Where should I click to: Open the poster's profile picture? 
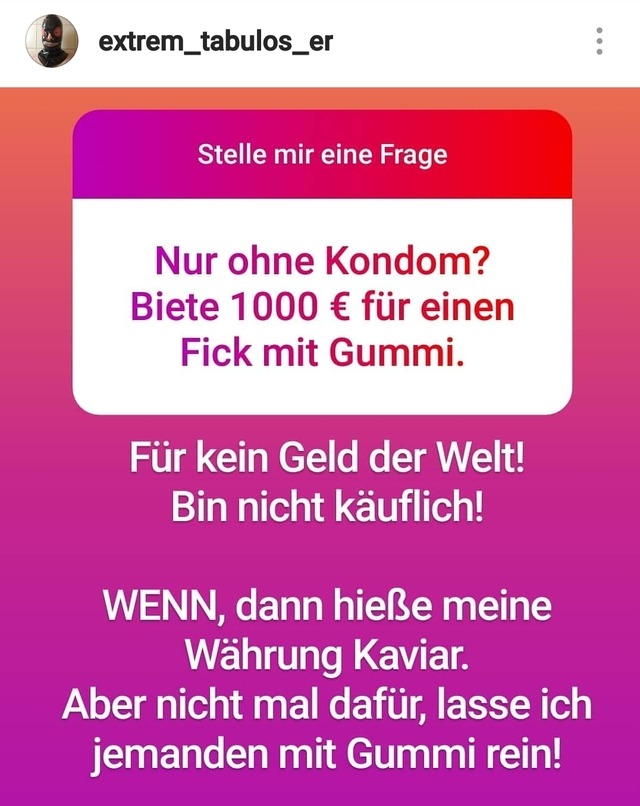[x=52, y=41]
